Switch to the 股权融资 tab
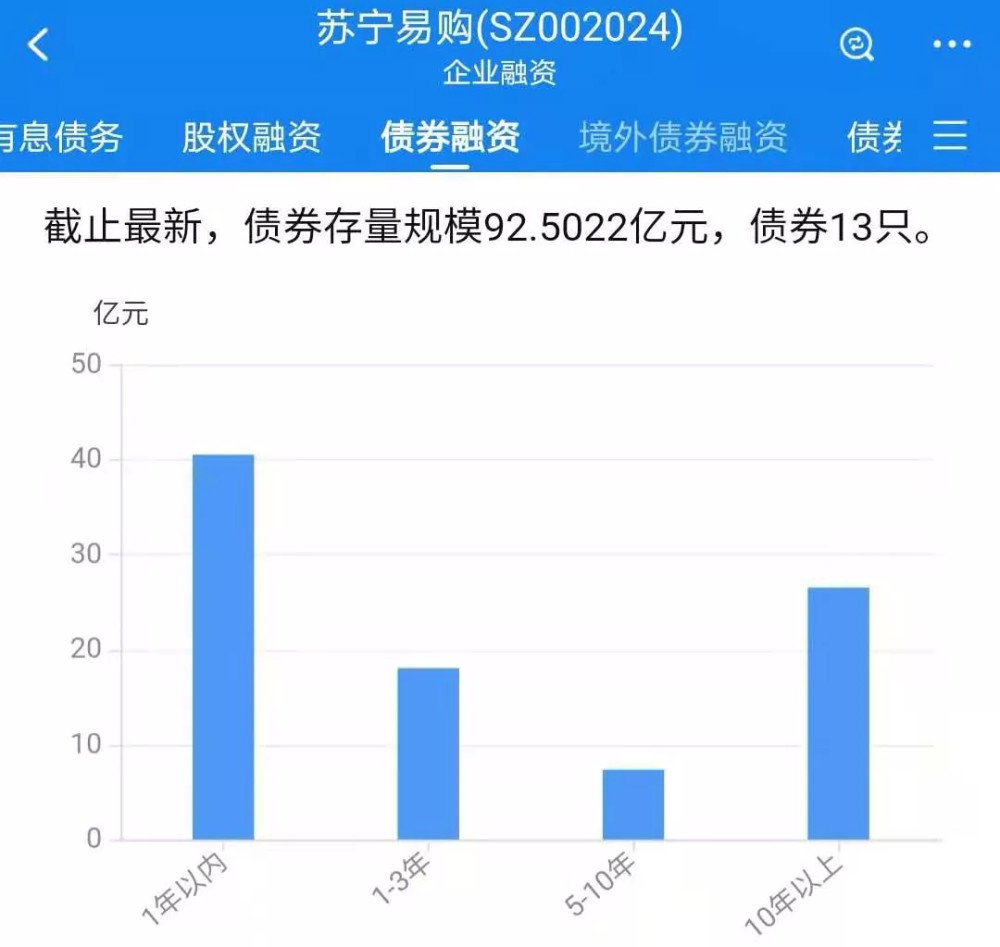 (251, 137)
